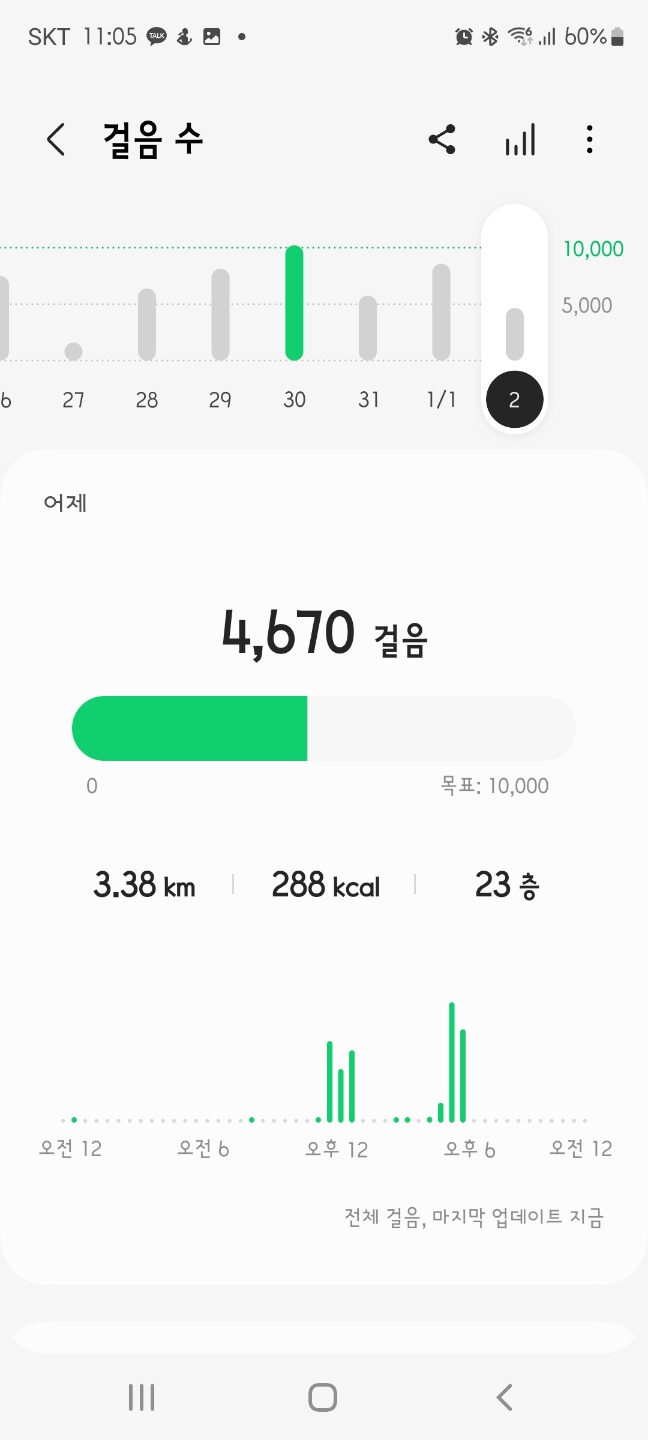Viewport: 648px width, 1440px height.
Task: Tap the selected day 2 bar
Action: tap(514, 334)
